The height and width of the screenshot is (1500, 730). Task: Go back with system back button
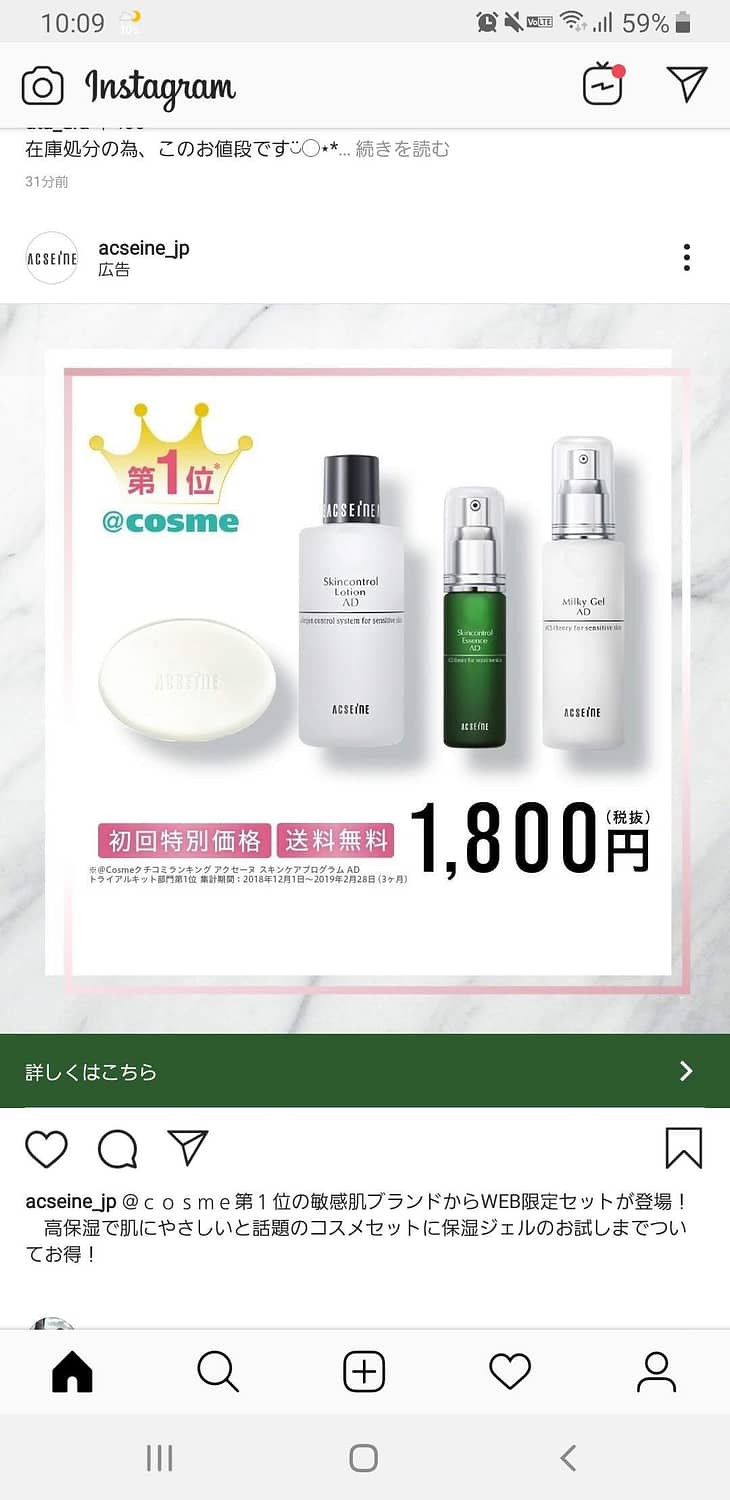568,1458
